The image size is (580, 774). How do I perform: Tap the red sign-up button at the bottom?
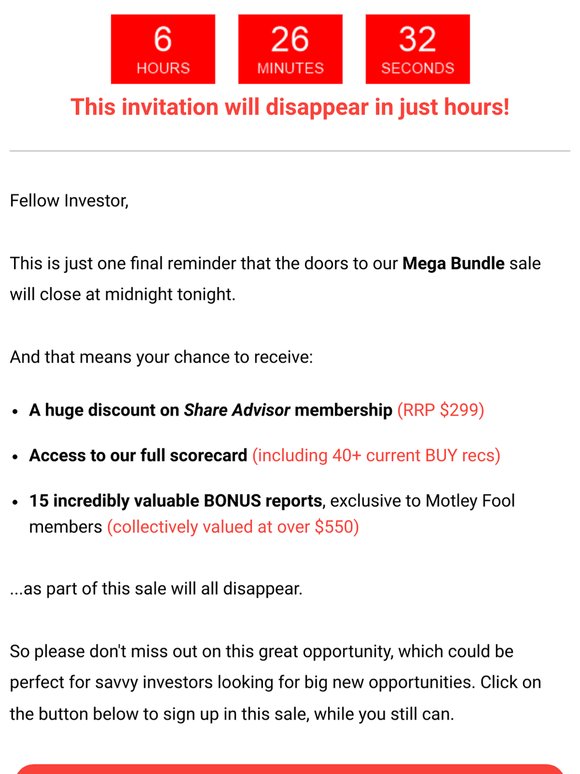pyautogui.click(x=290, y=769)
